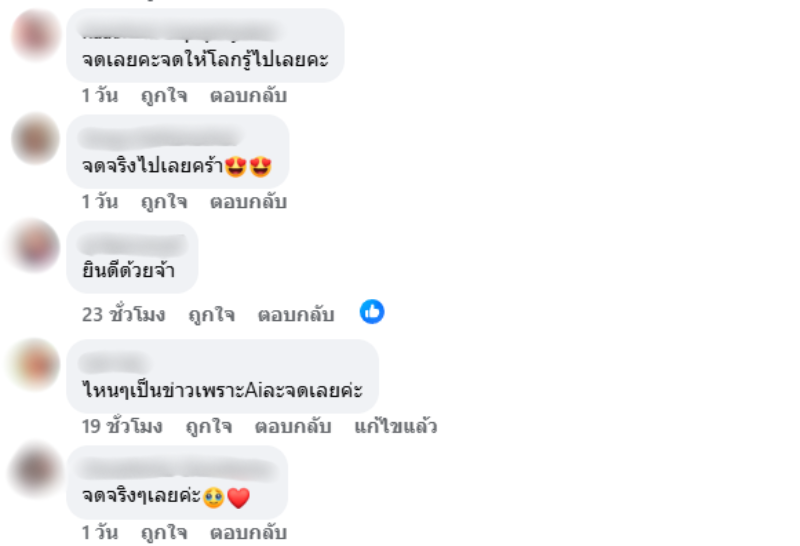
Task: Like the comment "ไหนๆเป็นข่าวเพราะAiละจดเลยค่ะ"
Action: coord(208,427)
